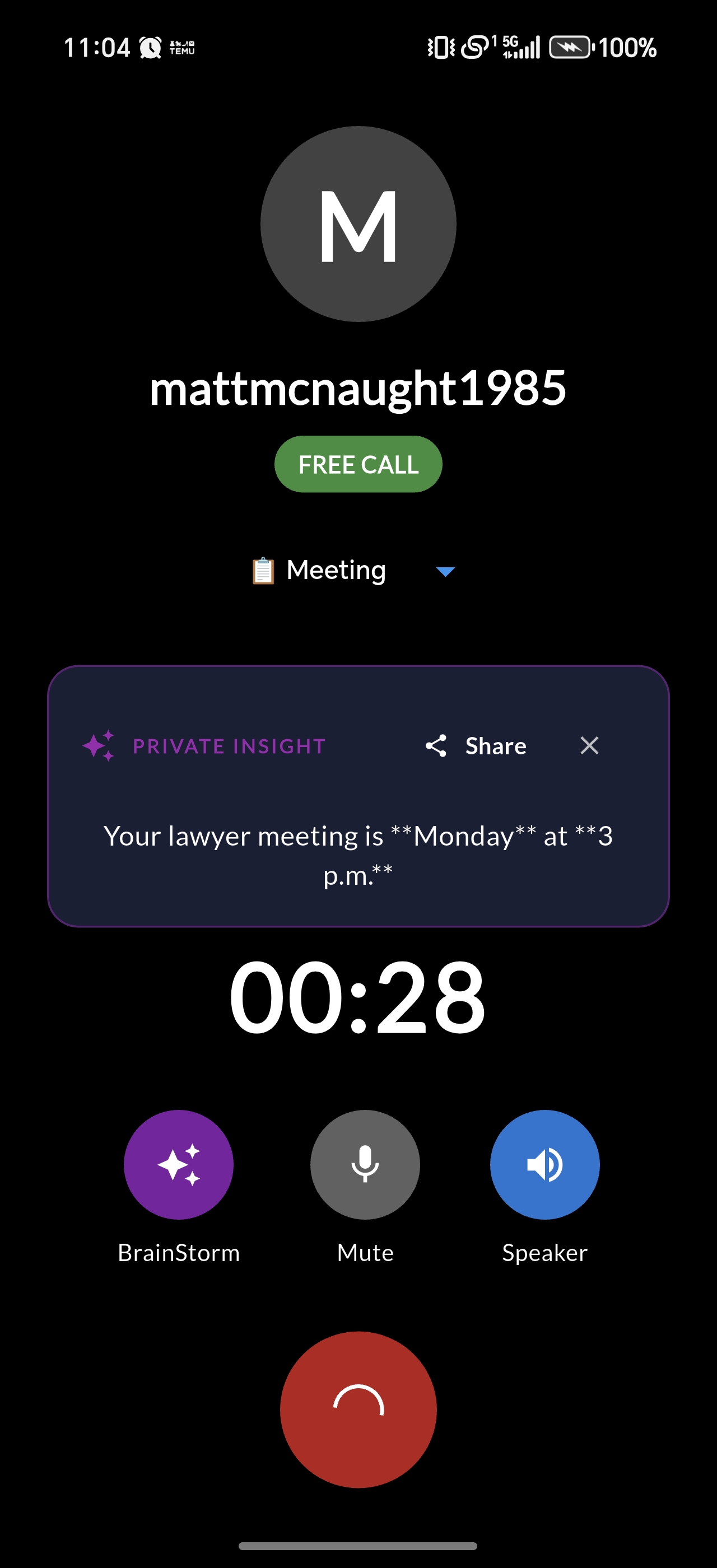Toggle mute during the call
Screen dimensions: 717x1568
pos(364,1164)
